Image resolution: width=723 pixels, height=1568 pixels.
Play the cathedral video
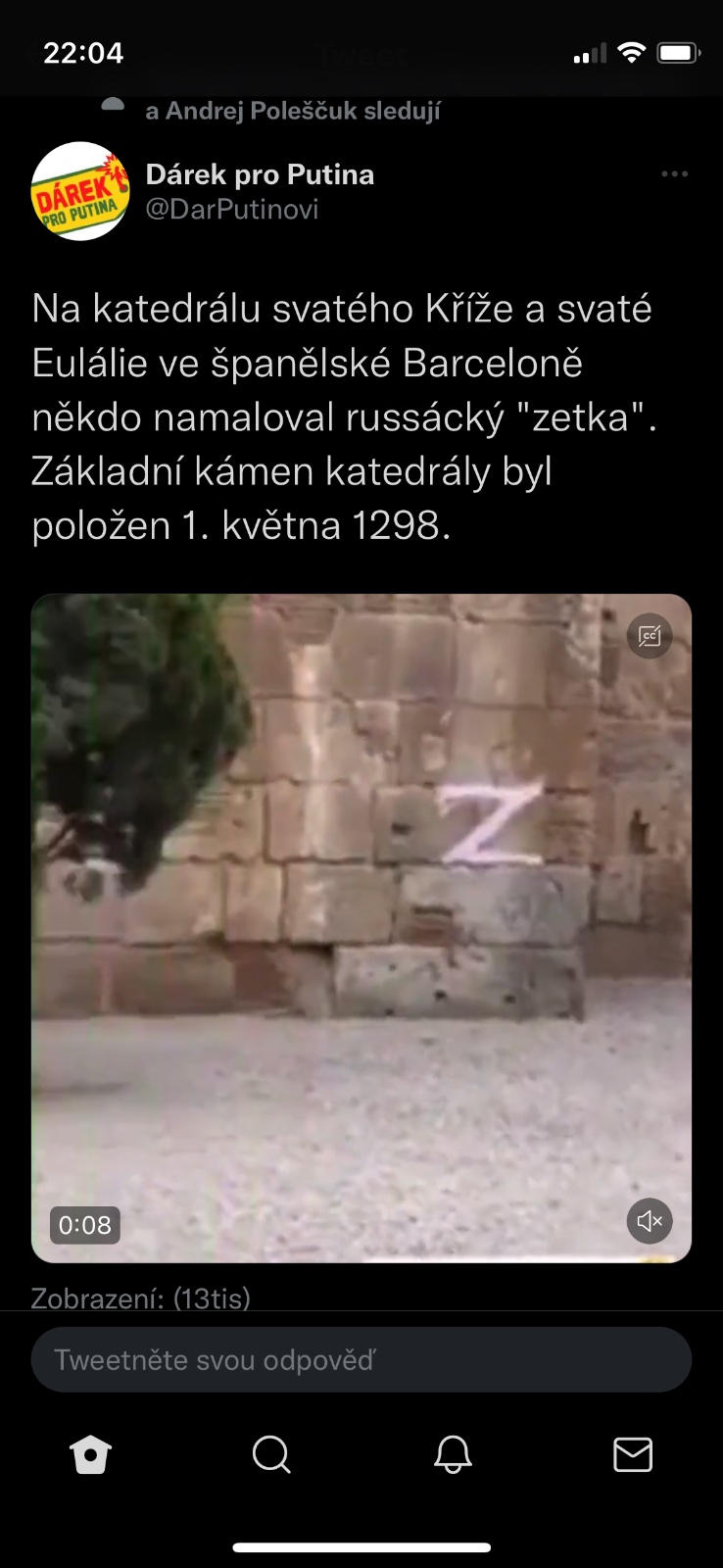(x=361, y=927)
